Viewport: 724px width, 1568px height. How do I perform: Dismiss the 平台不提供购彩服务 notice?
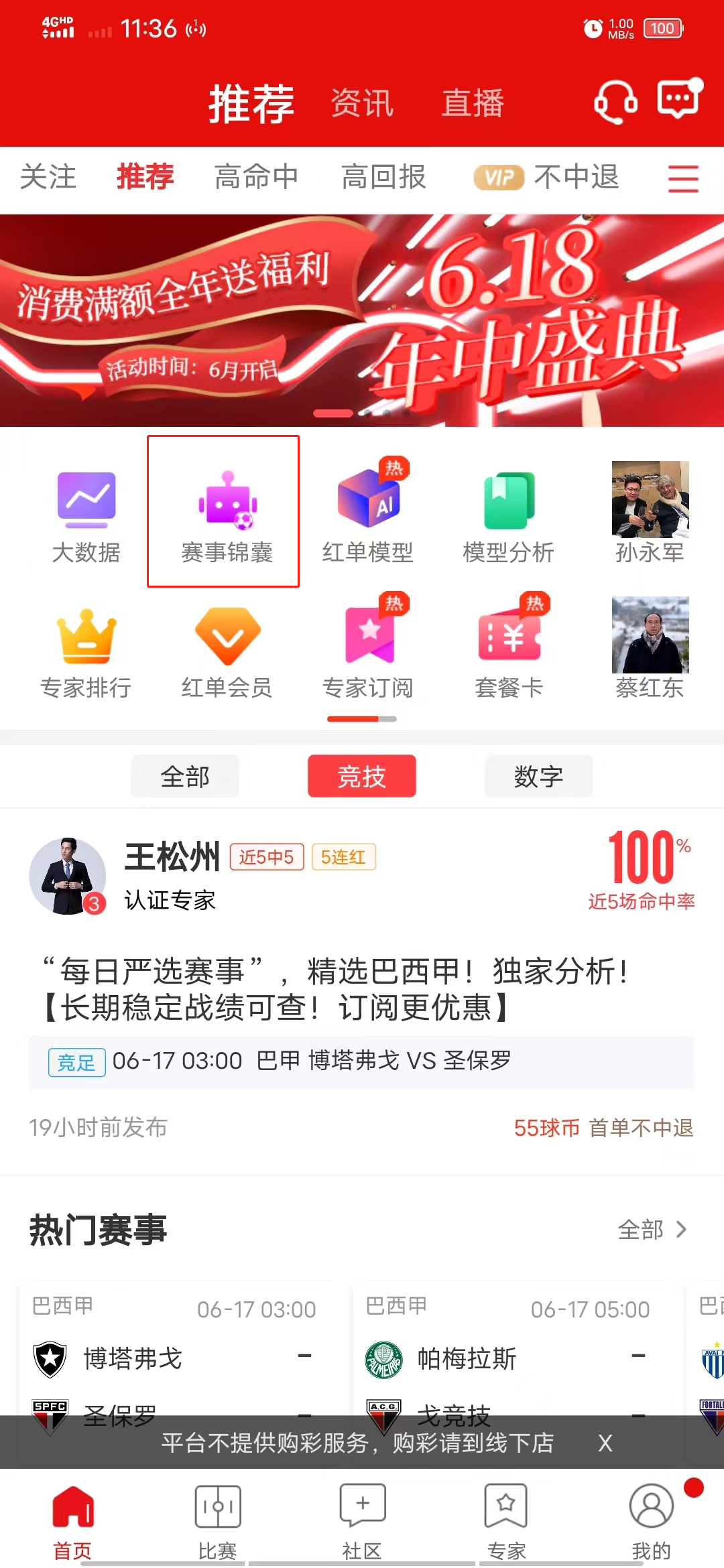pyautogui.click(x=605, y=1443)
